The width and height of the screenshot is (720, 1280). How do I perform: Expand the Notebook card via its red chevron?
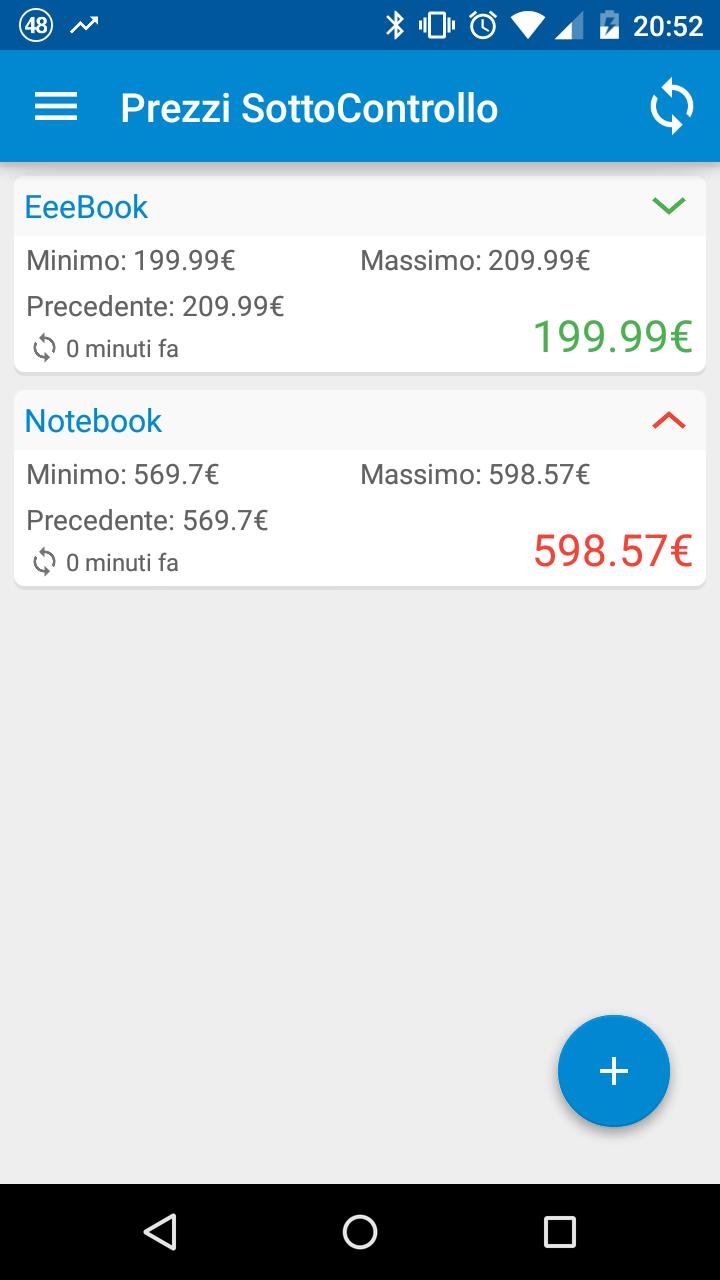pyautogui.click(x=669, y=421)
